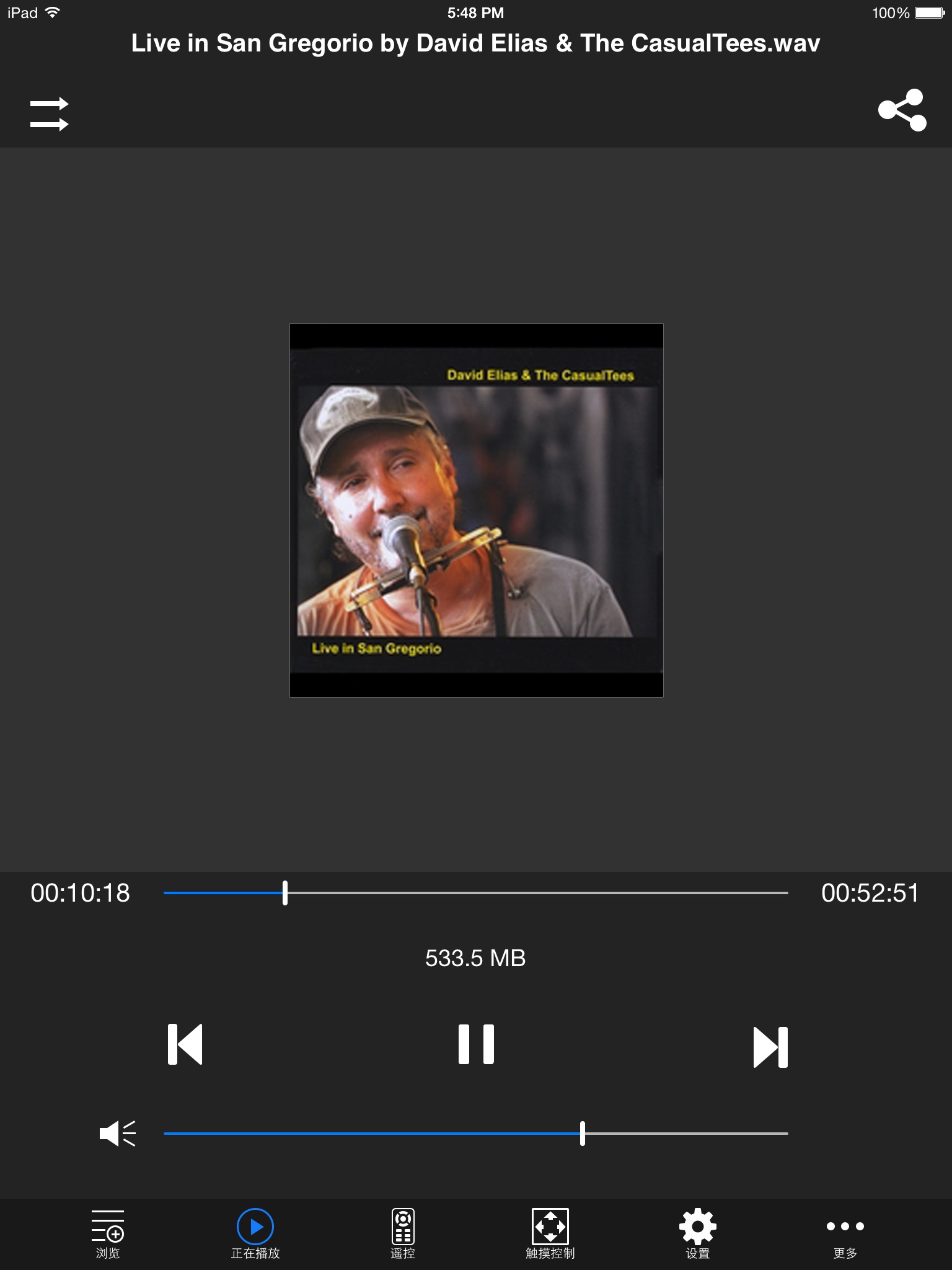Skip to the previous track
This screenshot has width=952, height=1270.
coord(185,1045)
